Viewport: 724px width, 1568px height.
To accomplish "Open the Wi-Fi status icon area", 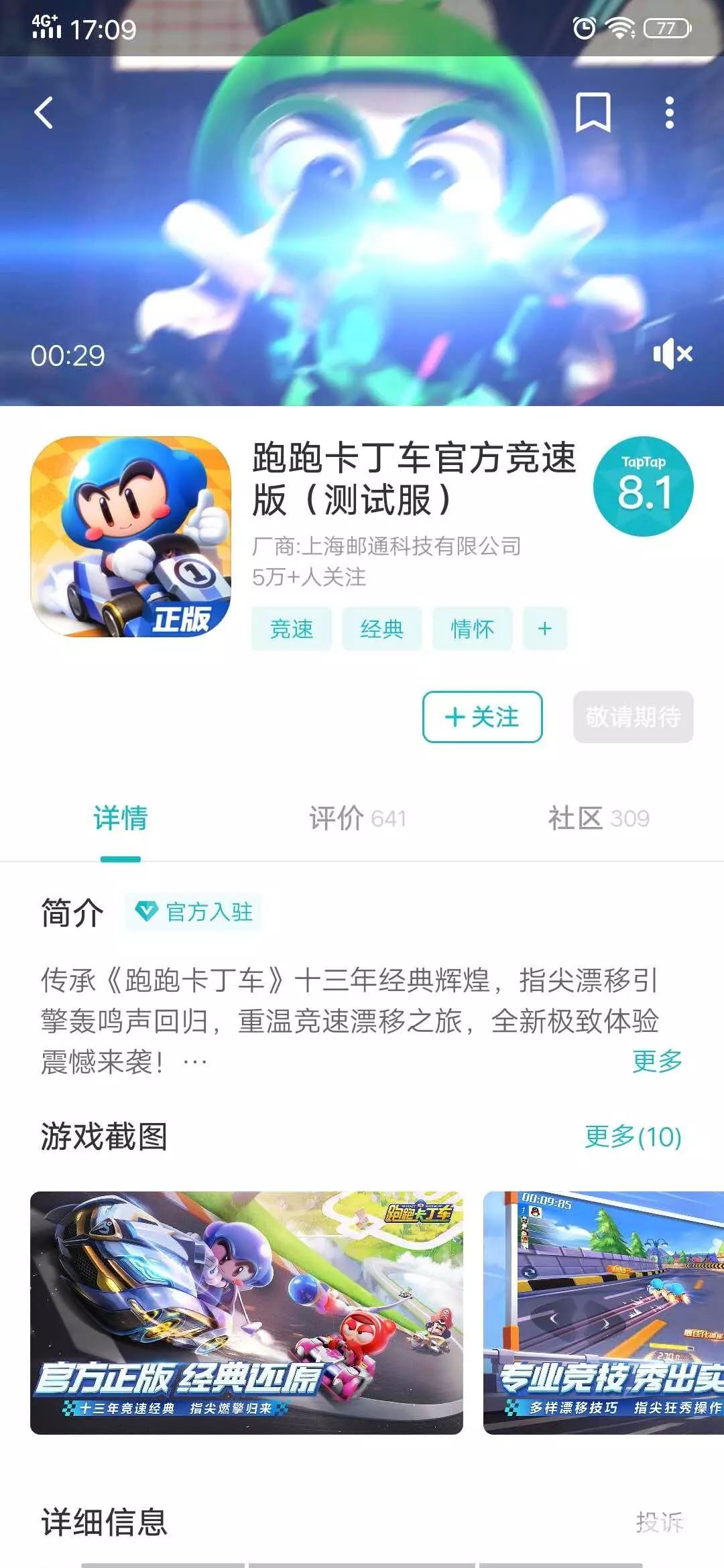I will coord(620,28).
